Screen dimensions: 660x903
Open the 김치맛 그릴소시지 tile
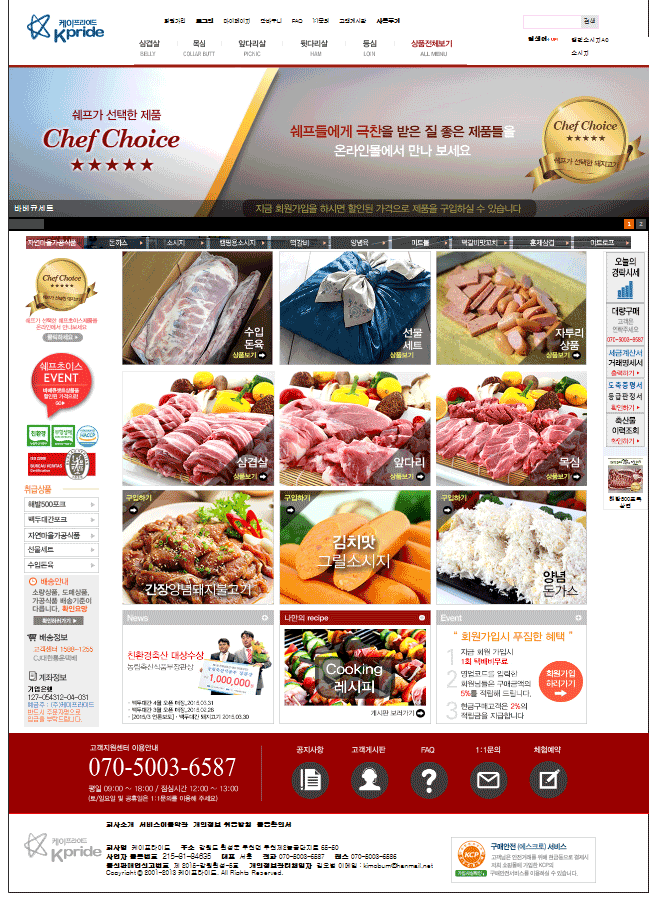354,547
